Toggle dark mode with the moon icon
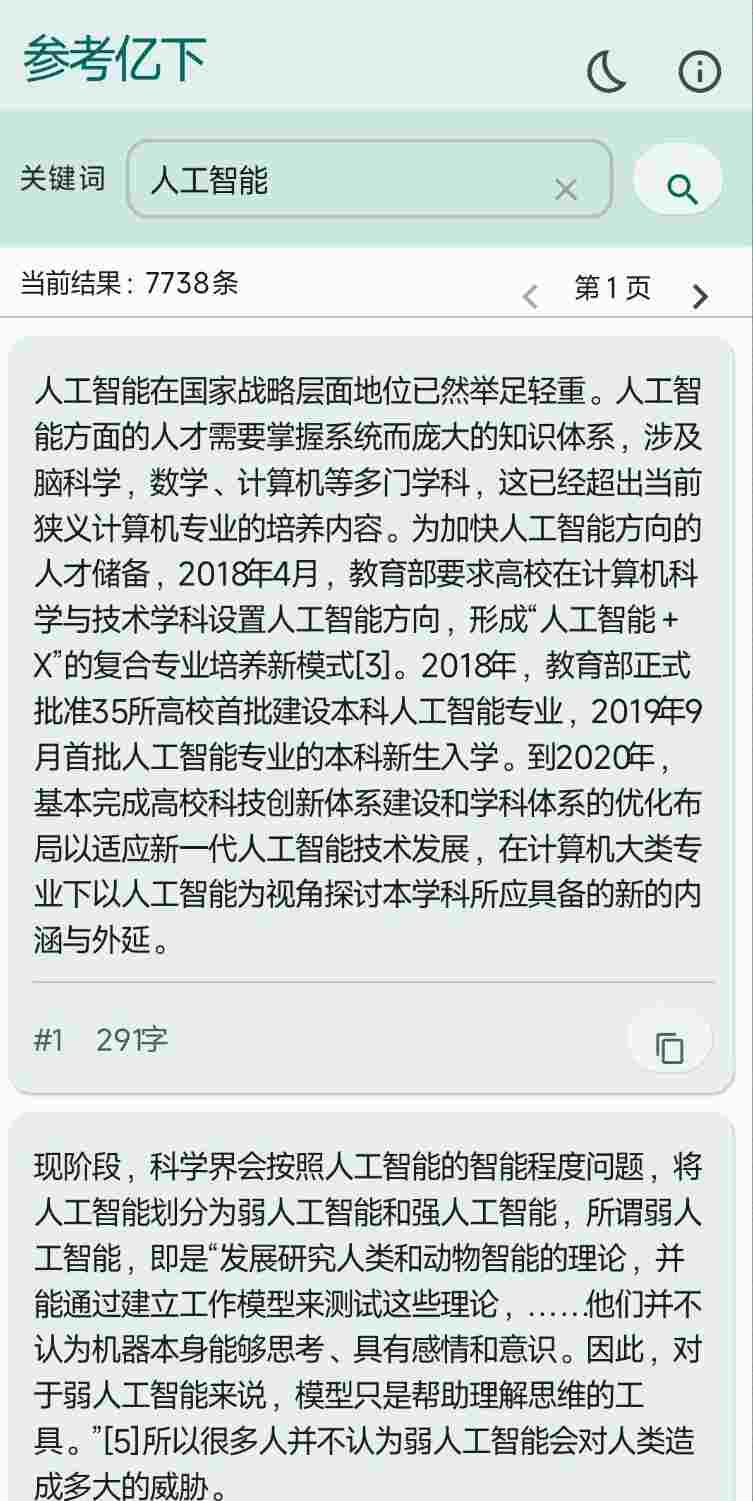753x1501 pixels. (x=606, y=71)
